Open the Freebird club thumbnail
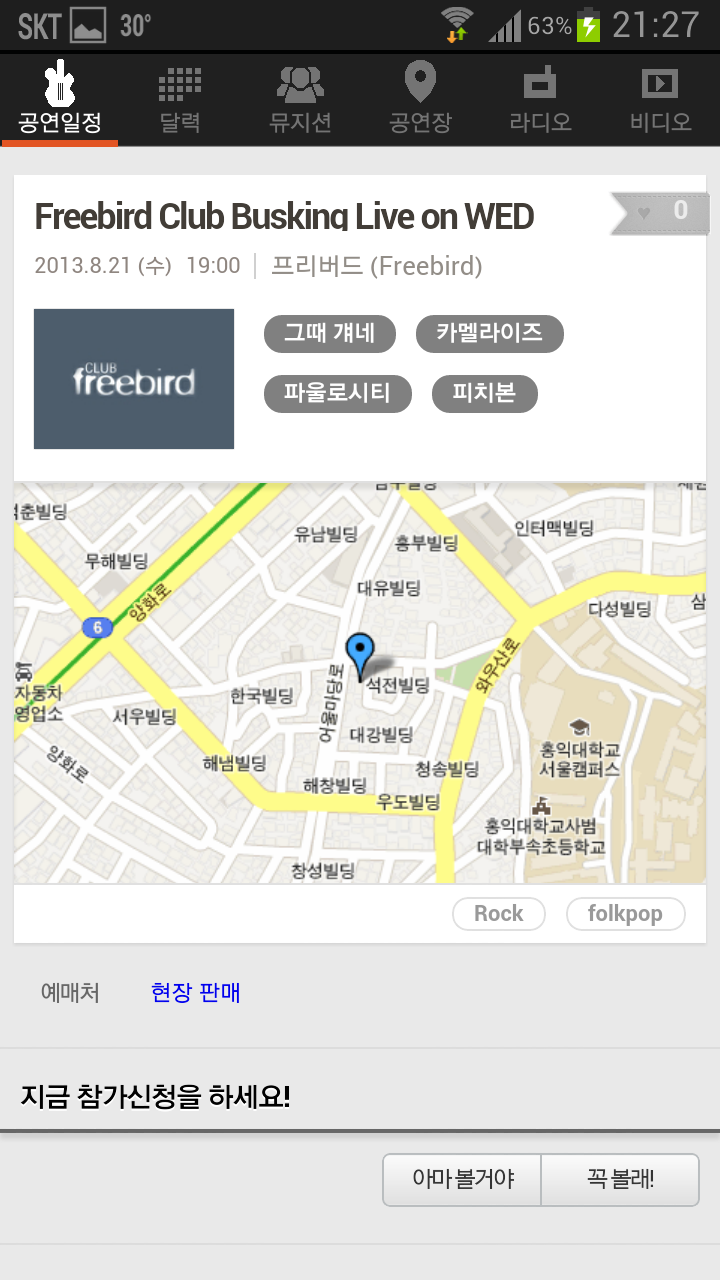Image resolution: width=720 pixels, height=1280 pixels. [x=134, y=379]
